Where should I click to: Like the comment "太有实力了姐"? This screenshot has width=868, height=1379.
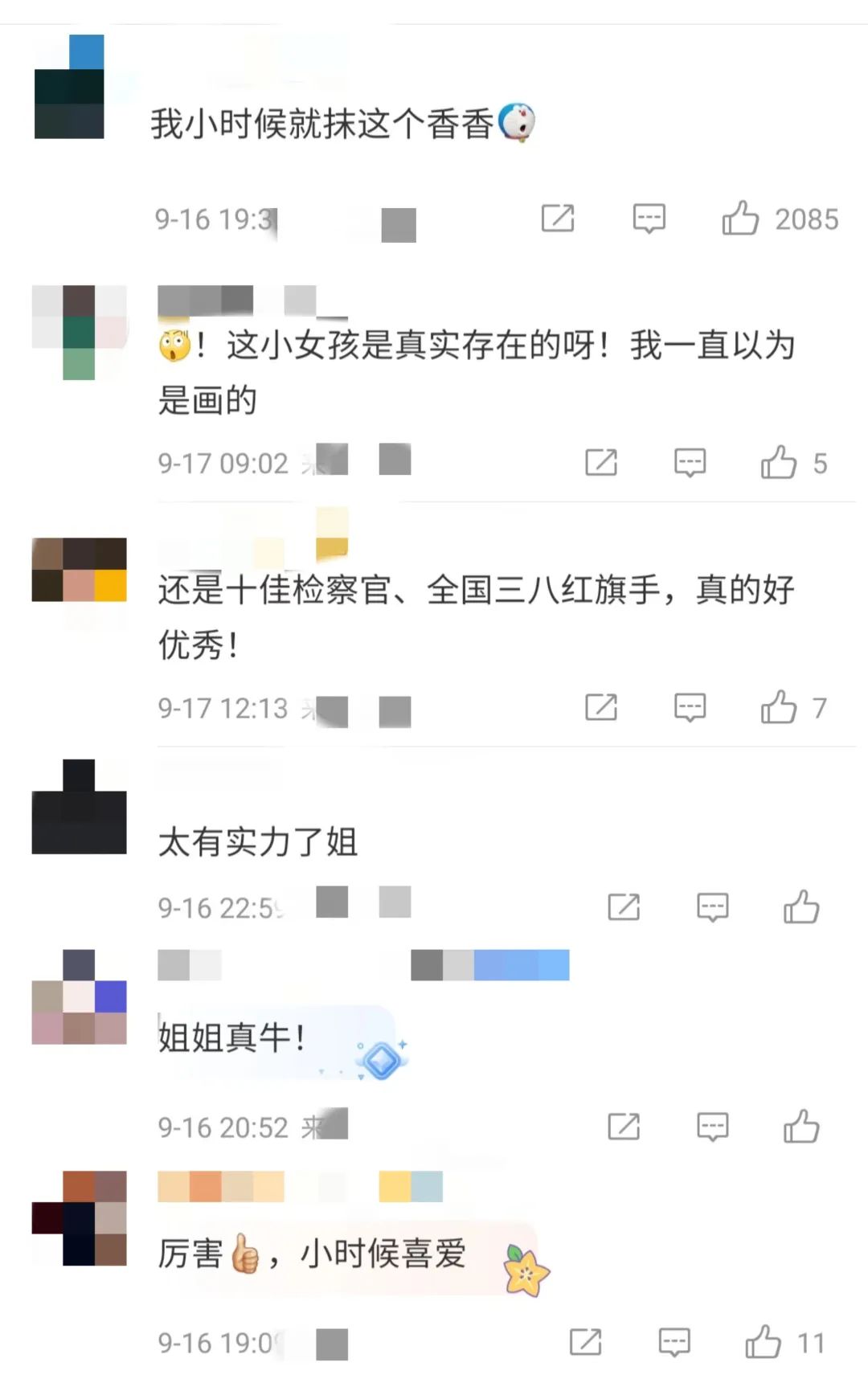[x=801, y=906]
